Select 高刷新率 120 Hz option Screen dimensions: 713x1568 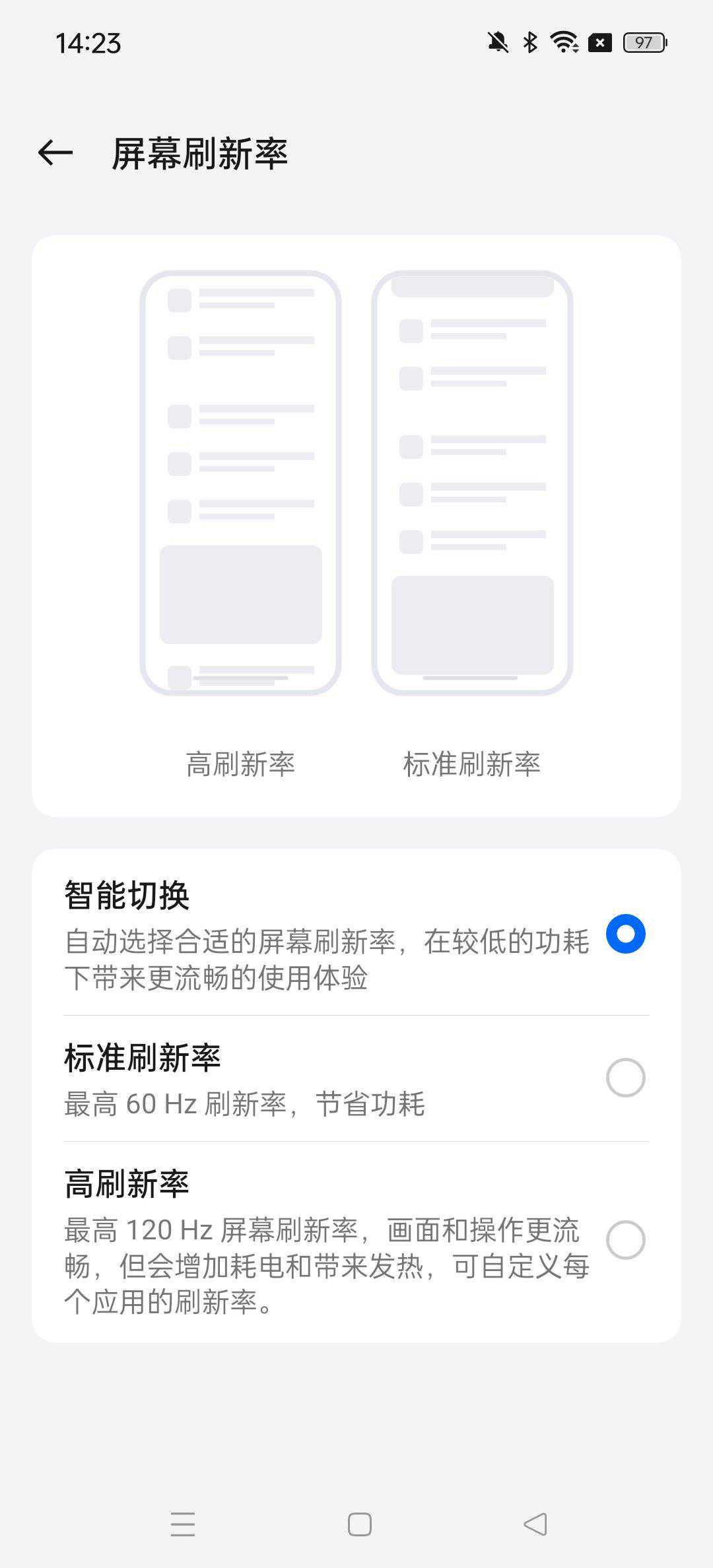coord(625,1240)
